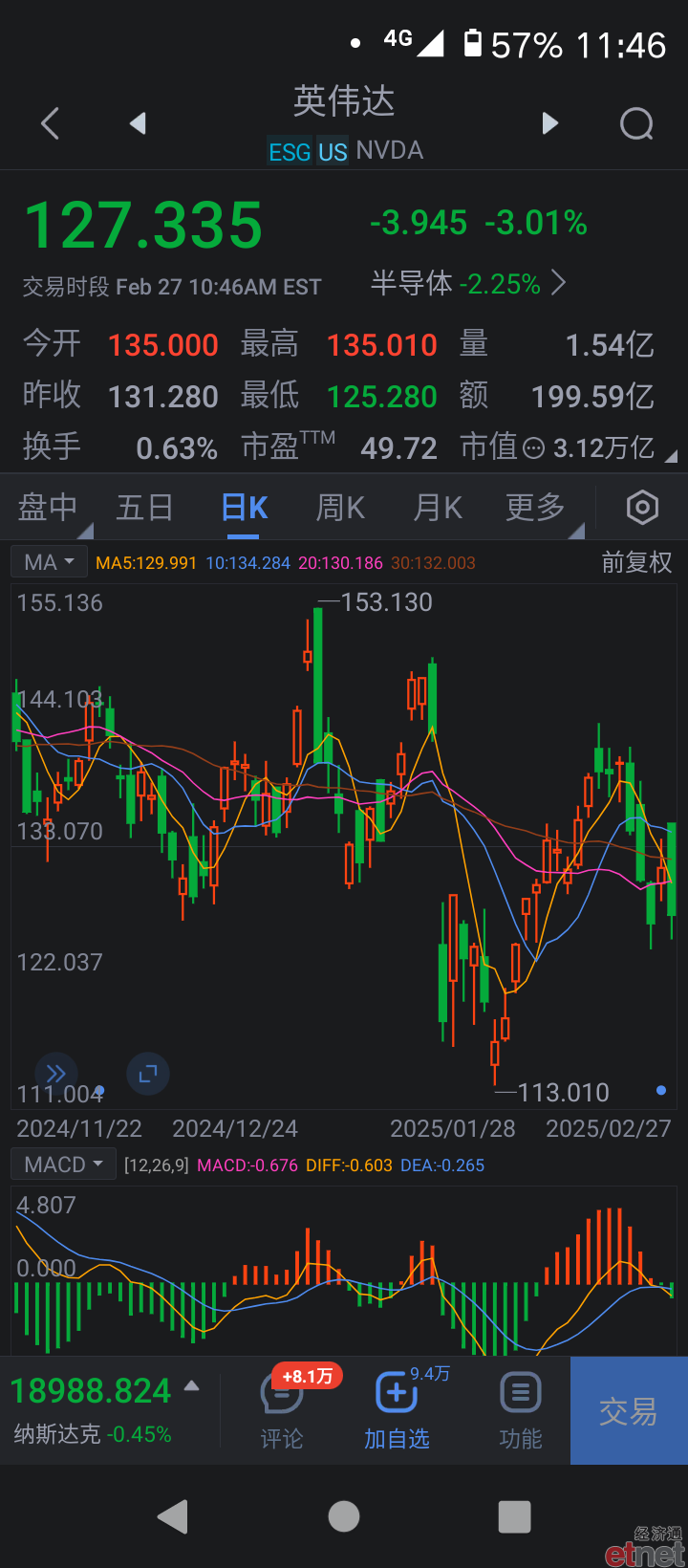Open chart settings hexagon icon
688x1568 pixels.
(x=642, y=508)
